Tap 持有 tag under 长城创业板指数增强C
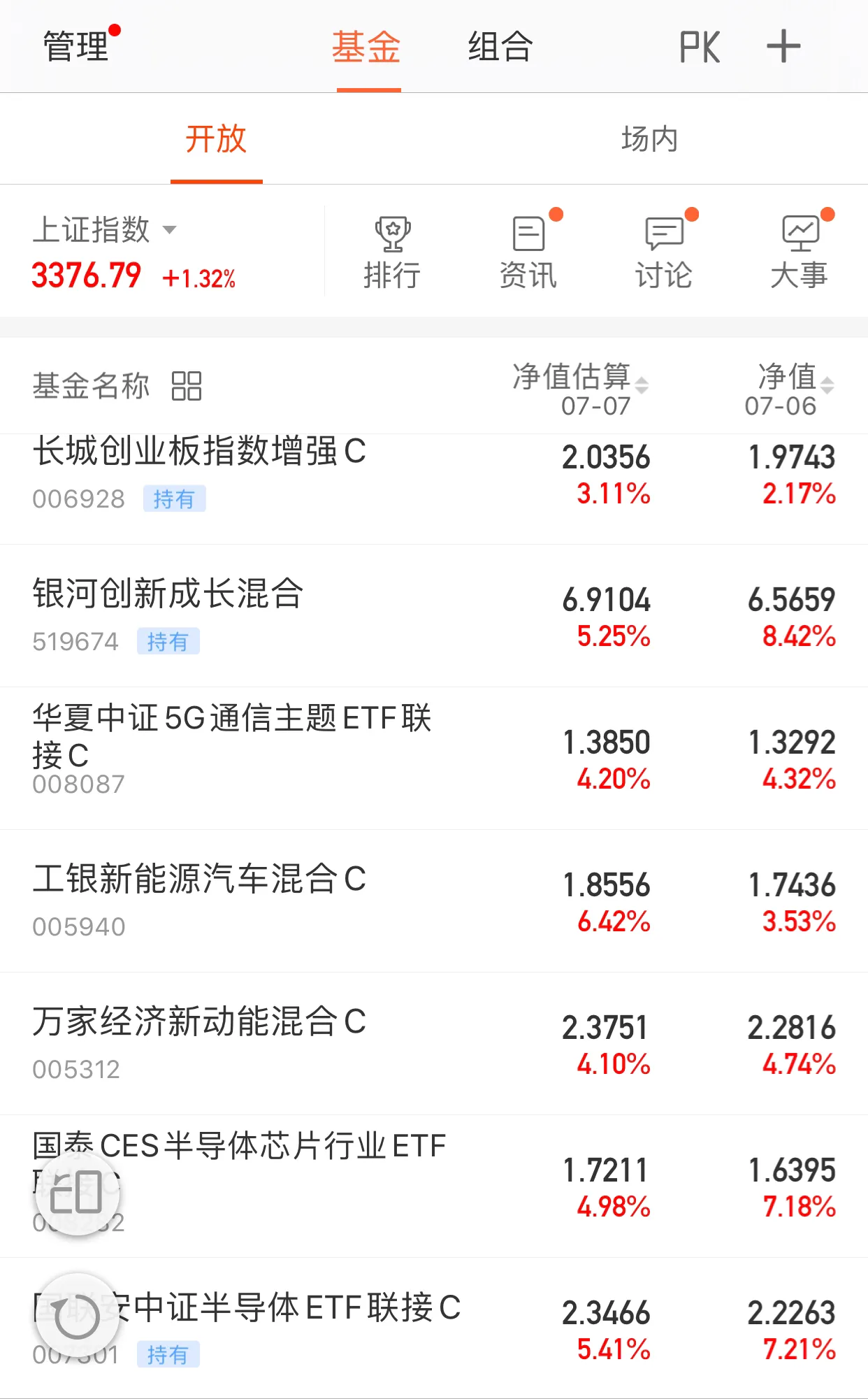868x1399 pixels. click(176, 499)
